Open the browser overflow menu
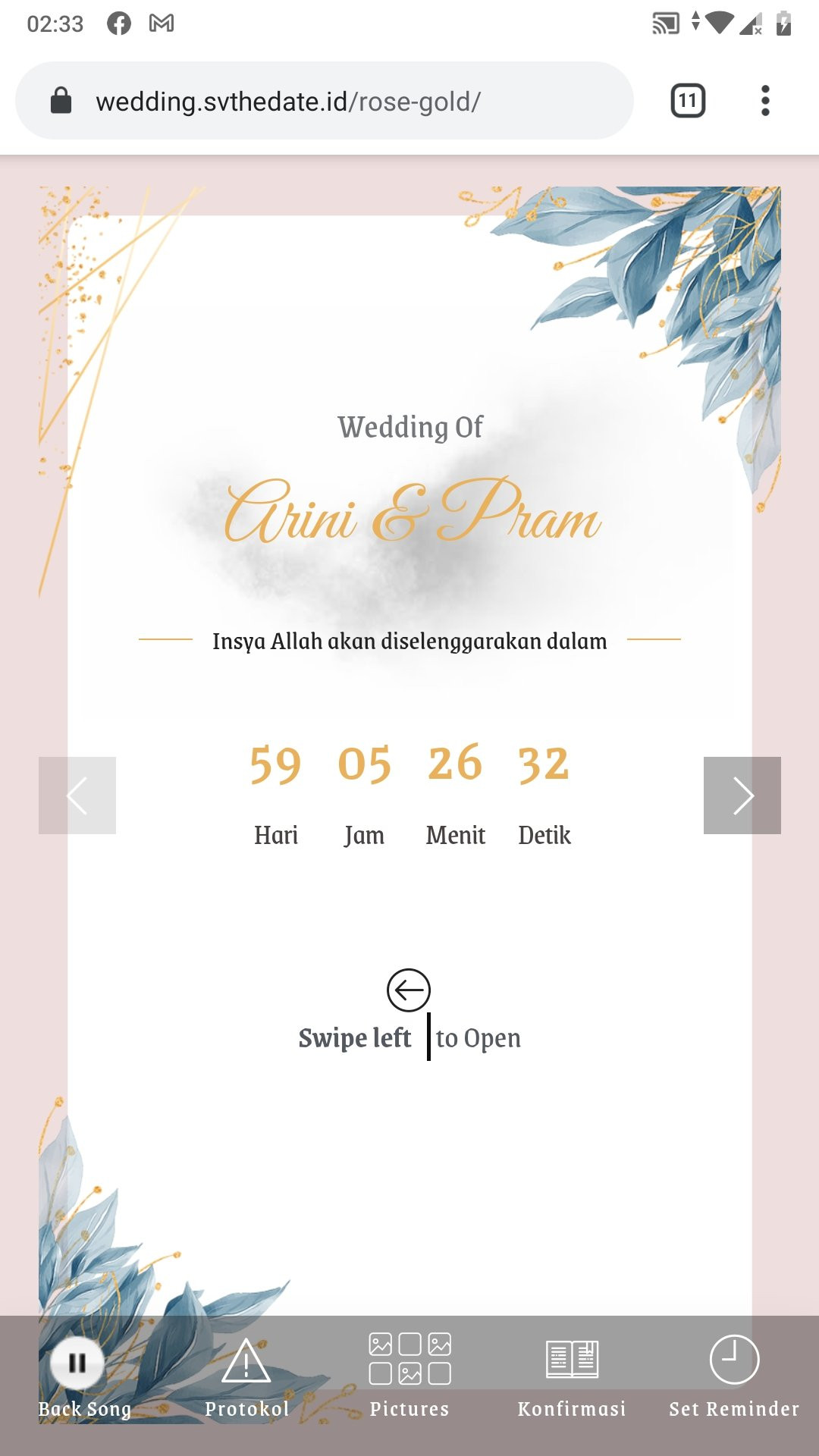This screenshot has height=1456, width=819. point(765,101)
